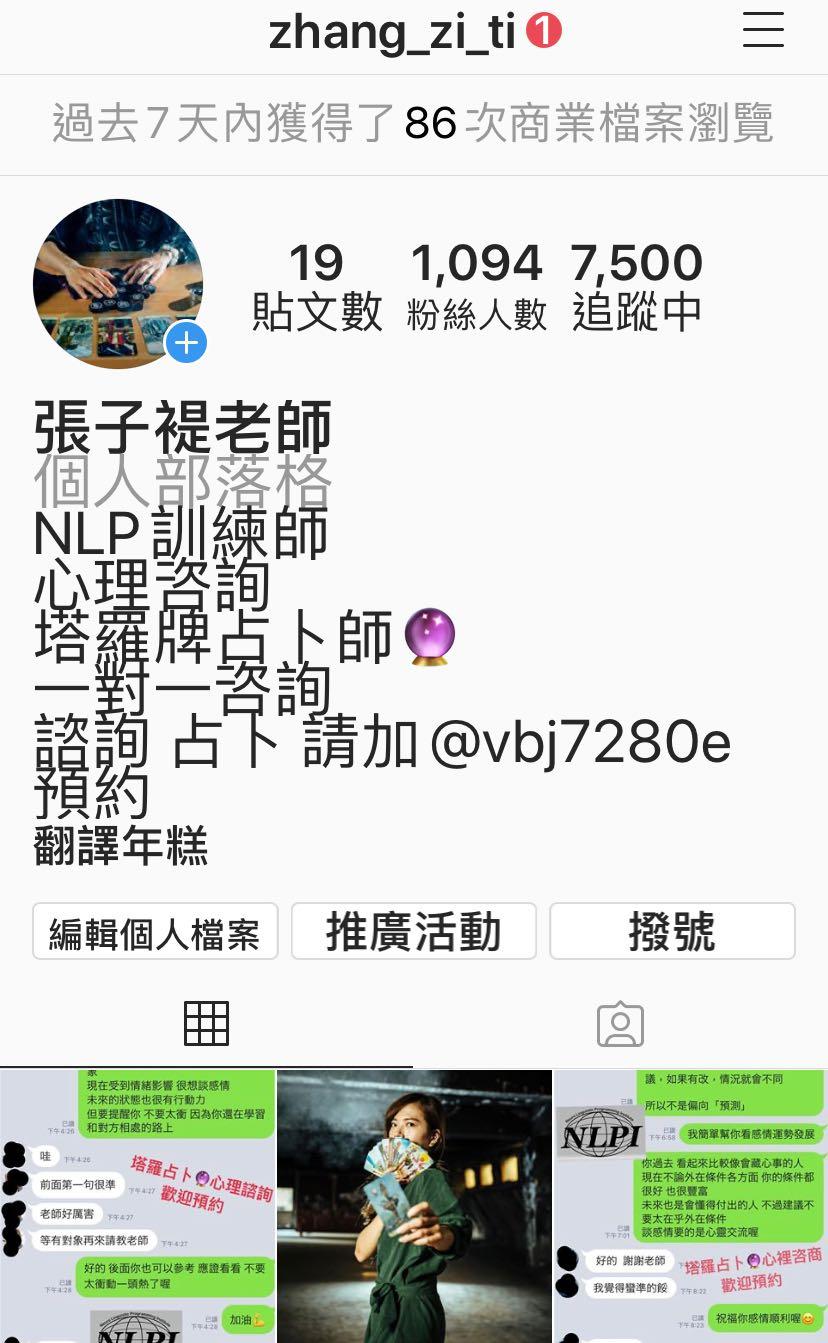The width and height of the screenshot is (828, 1343).
Task: Tap the zhang_zi_ti account switcher title
Action: tap(392, 33)
